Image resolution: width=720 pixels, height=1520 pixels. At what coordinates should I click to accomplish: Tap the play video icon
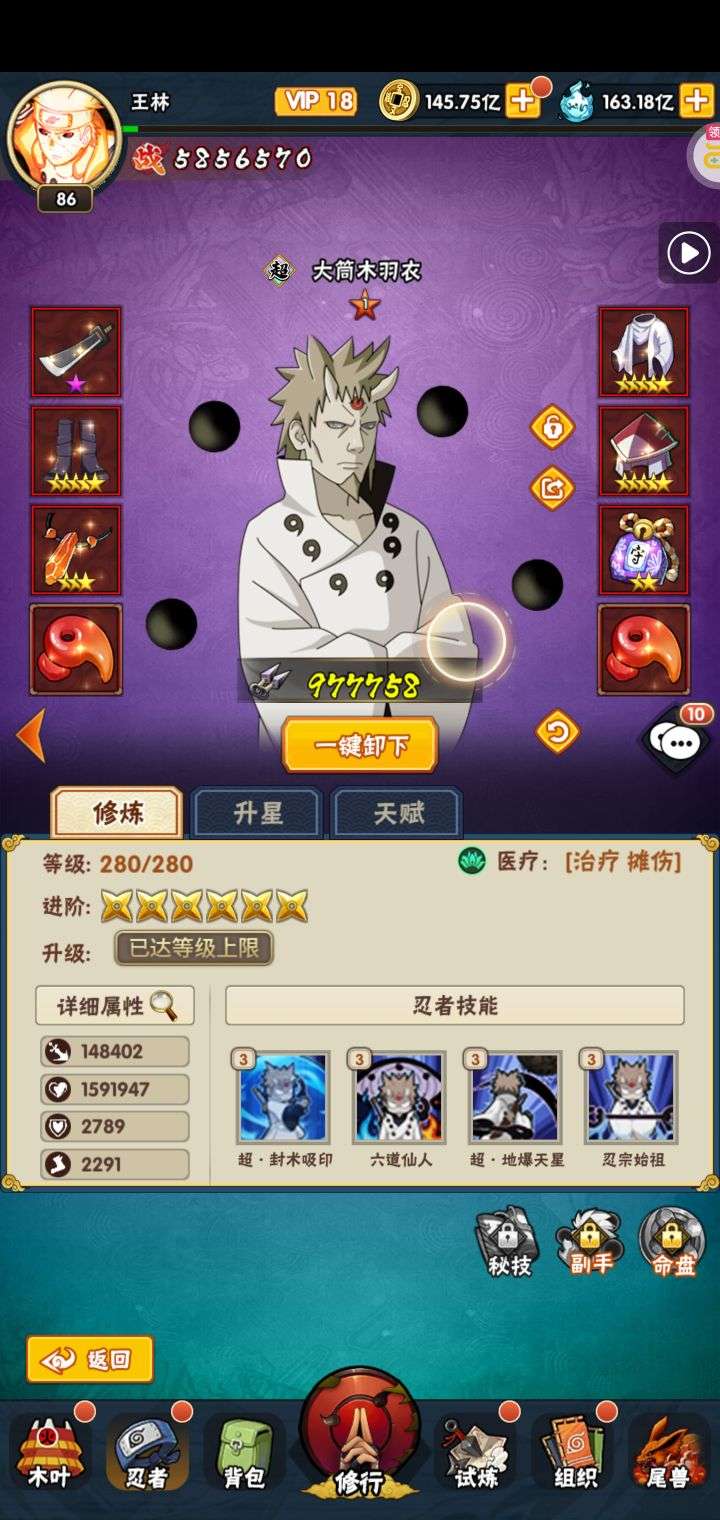688,253
